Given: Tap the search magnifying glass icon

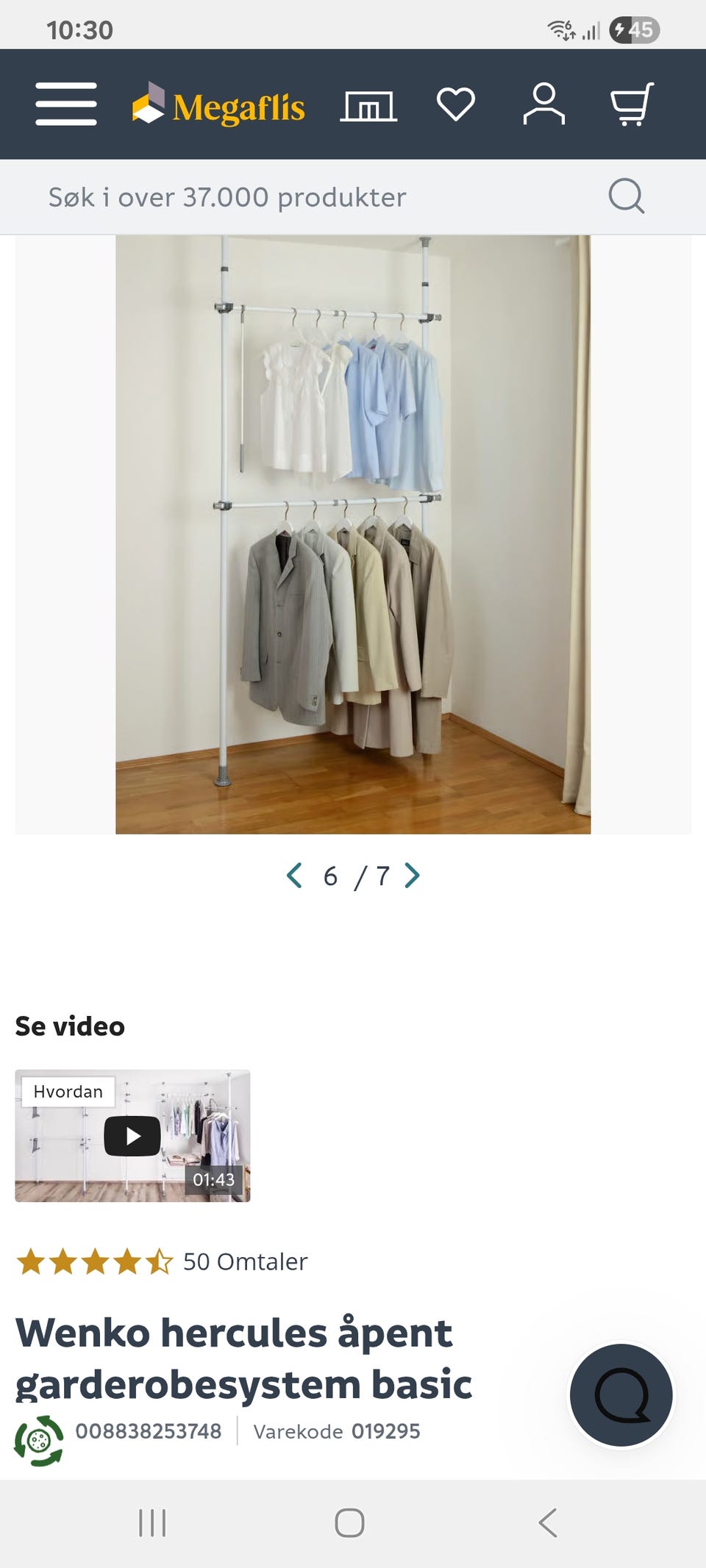Looking at the screenshot, I should pyautogui.click(x=627, y=196).
